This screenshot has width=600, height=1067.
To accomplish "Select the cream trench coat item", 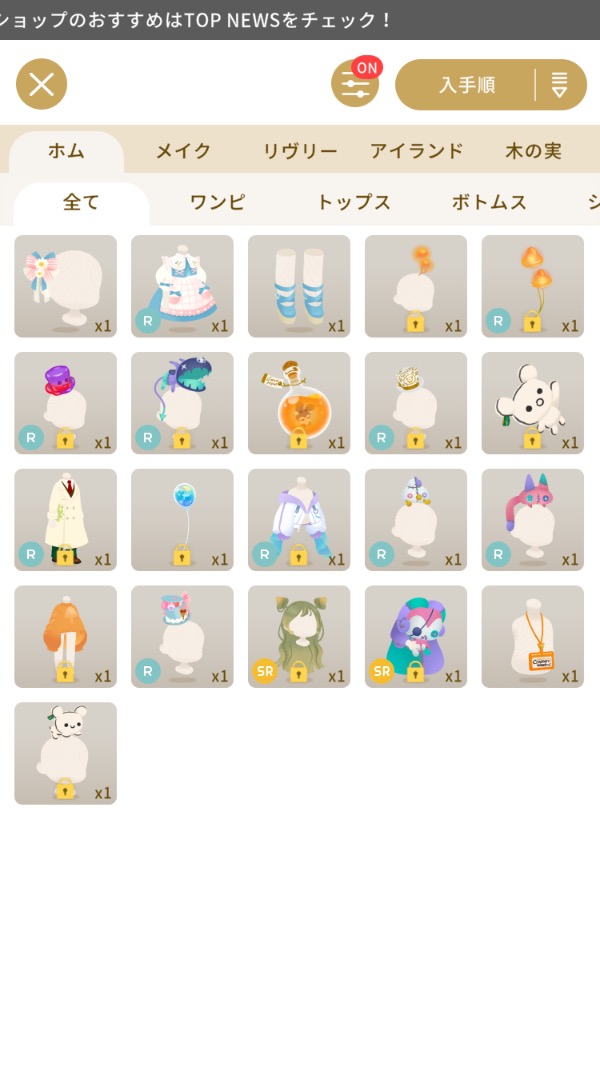I will click(65, 520).
